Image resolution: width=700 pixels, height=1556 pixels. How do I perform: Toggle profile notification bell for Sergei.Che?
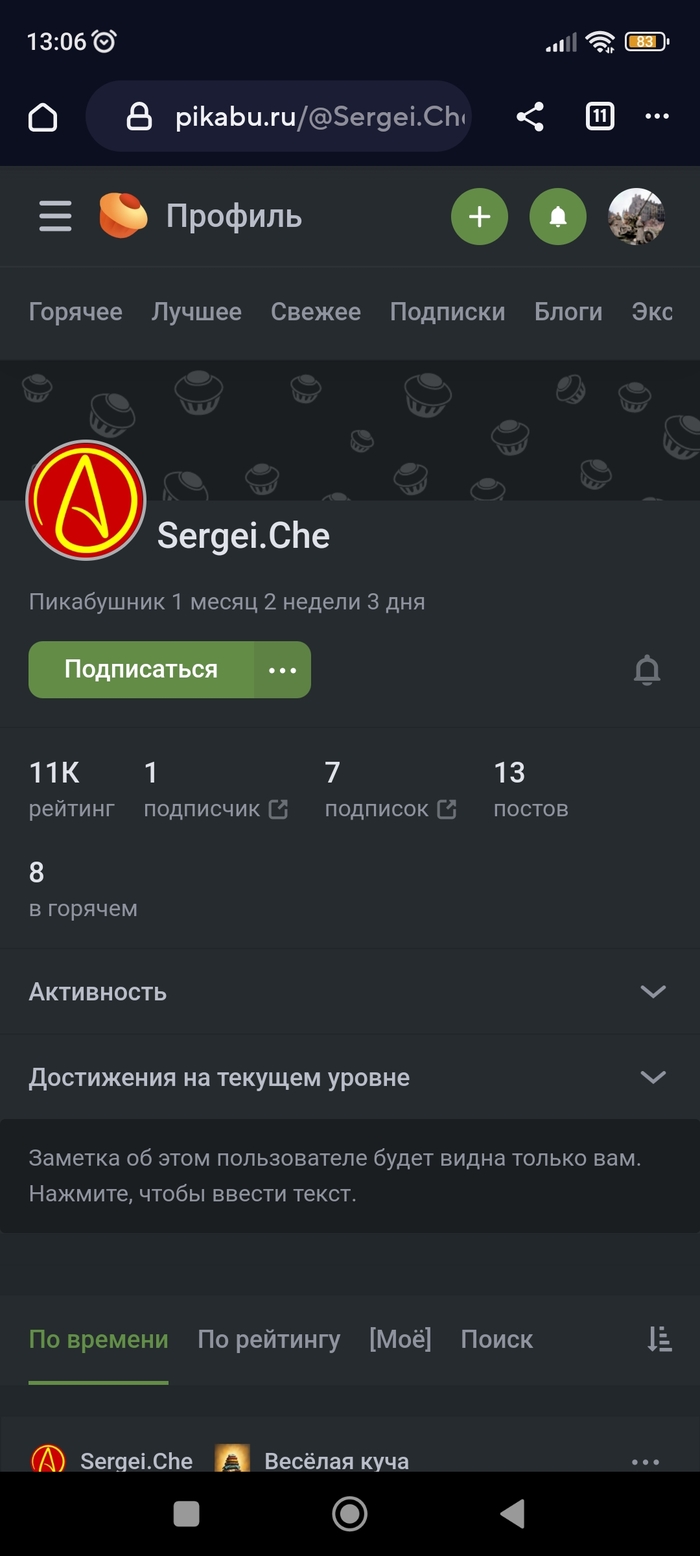click(647, 669)
